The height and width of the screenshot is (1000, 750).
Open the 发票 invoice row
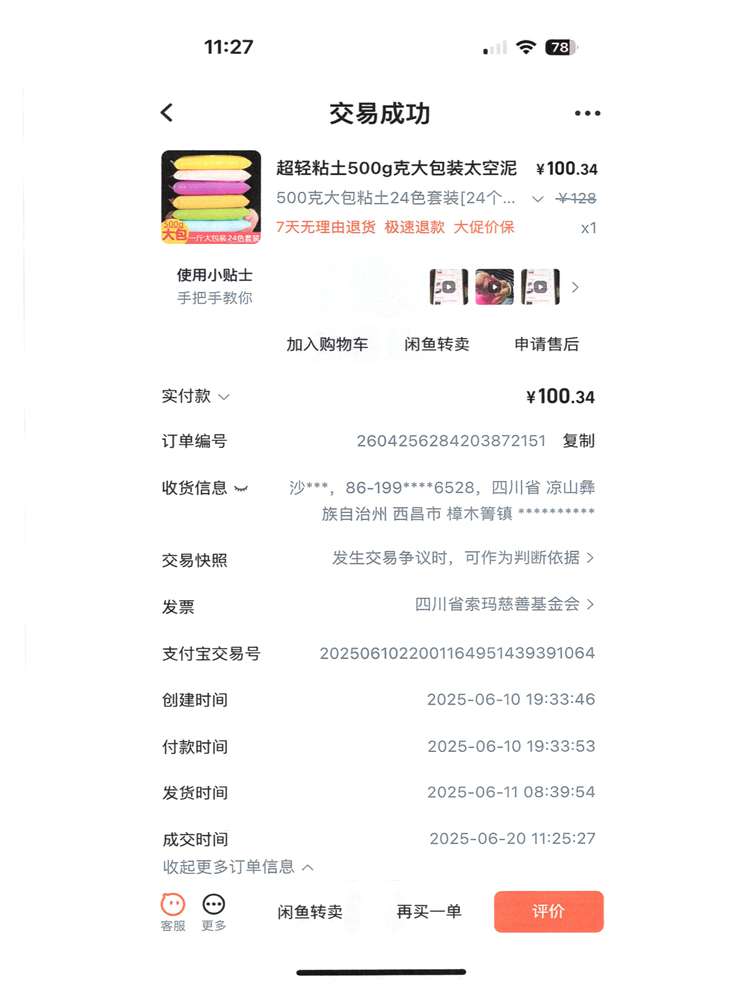click(x=504, y=605)
